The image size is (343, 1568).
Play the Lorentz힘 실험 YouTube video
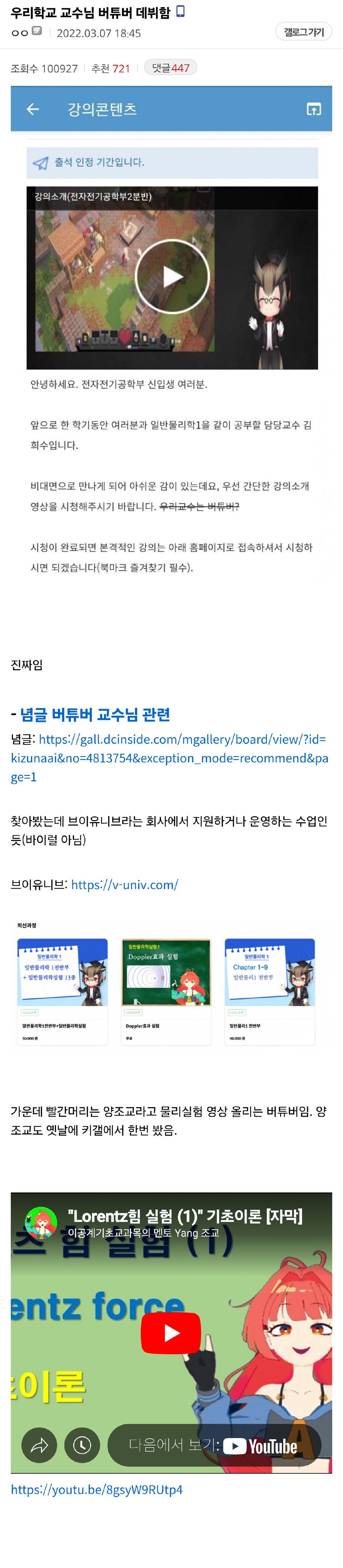pyautogui.click(x=171, y=1332)
